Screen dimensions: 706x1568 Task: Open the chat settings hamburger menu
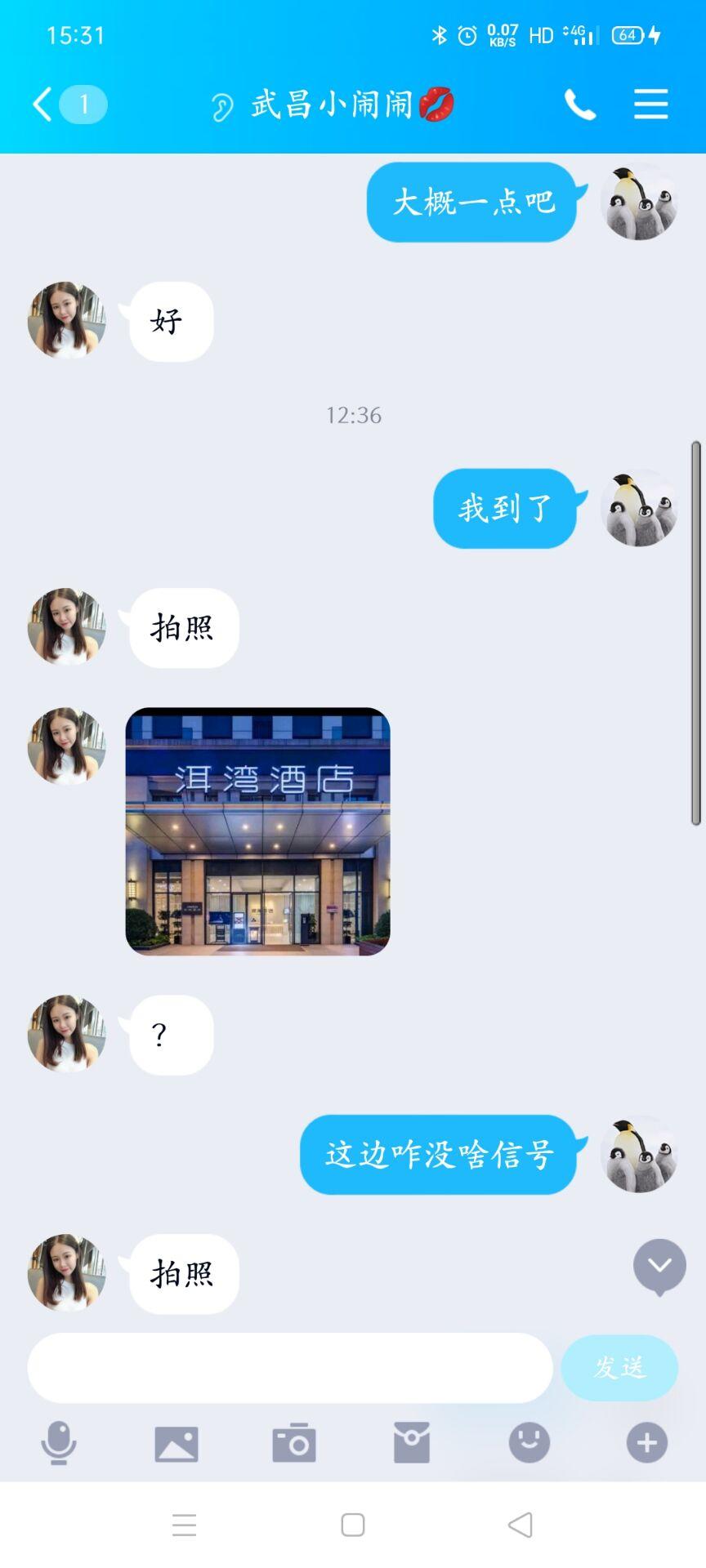tap(650, 105)
